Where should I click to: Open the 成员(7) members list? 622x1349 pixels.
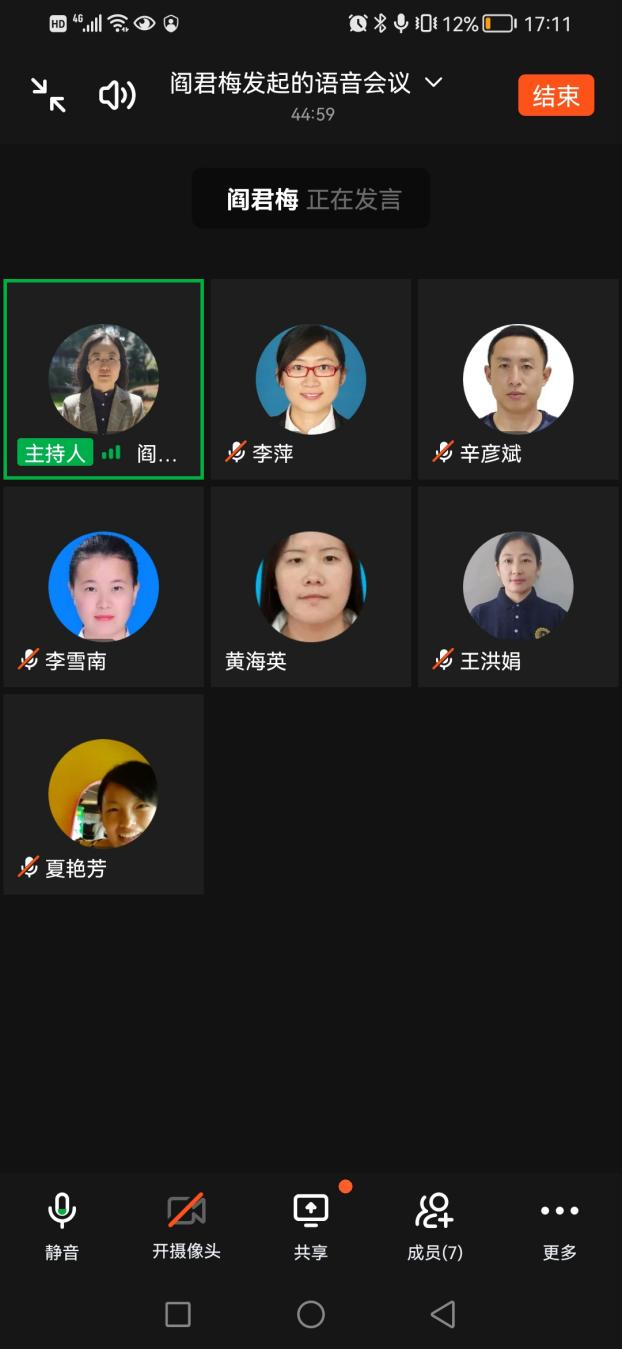[435, 1226]
